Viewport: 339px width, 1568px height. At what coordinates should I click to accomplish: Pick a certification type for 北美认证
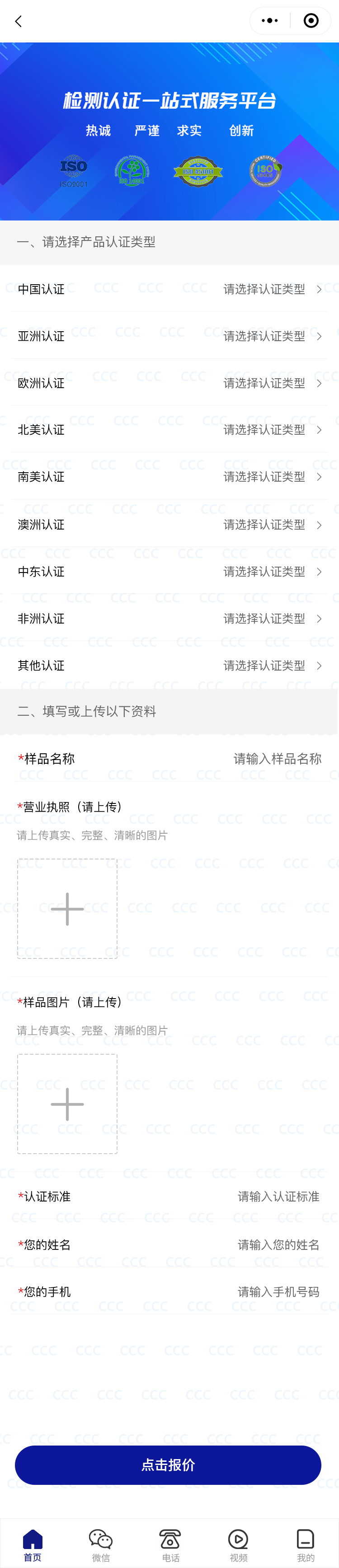272,430
